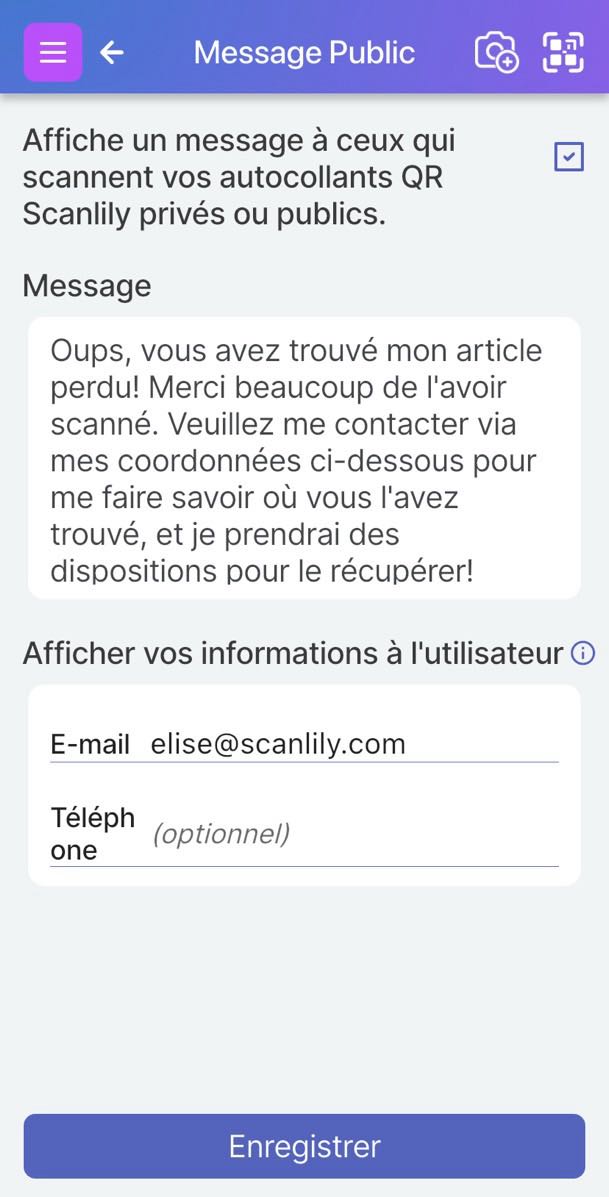Edit the E-mail field
The image size is (609, 1197).
pos(352,744)
